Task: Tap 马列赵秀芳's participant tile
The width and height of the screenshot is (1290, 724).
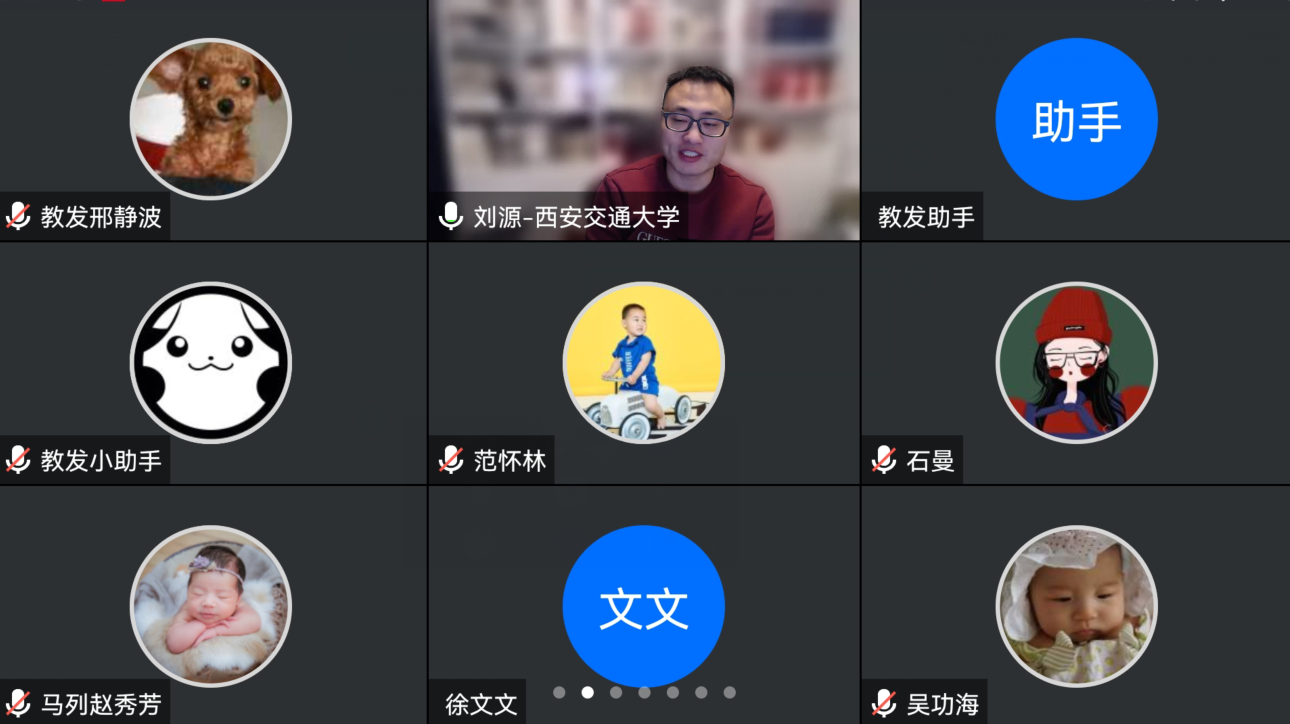Action: [x=212, y=605]
